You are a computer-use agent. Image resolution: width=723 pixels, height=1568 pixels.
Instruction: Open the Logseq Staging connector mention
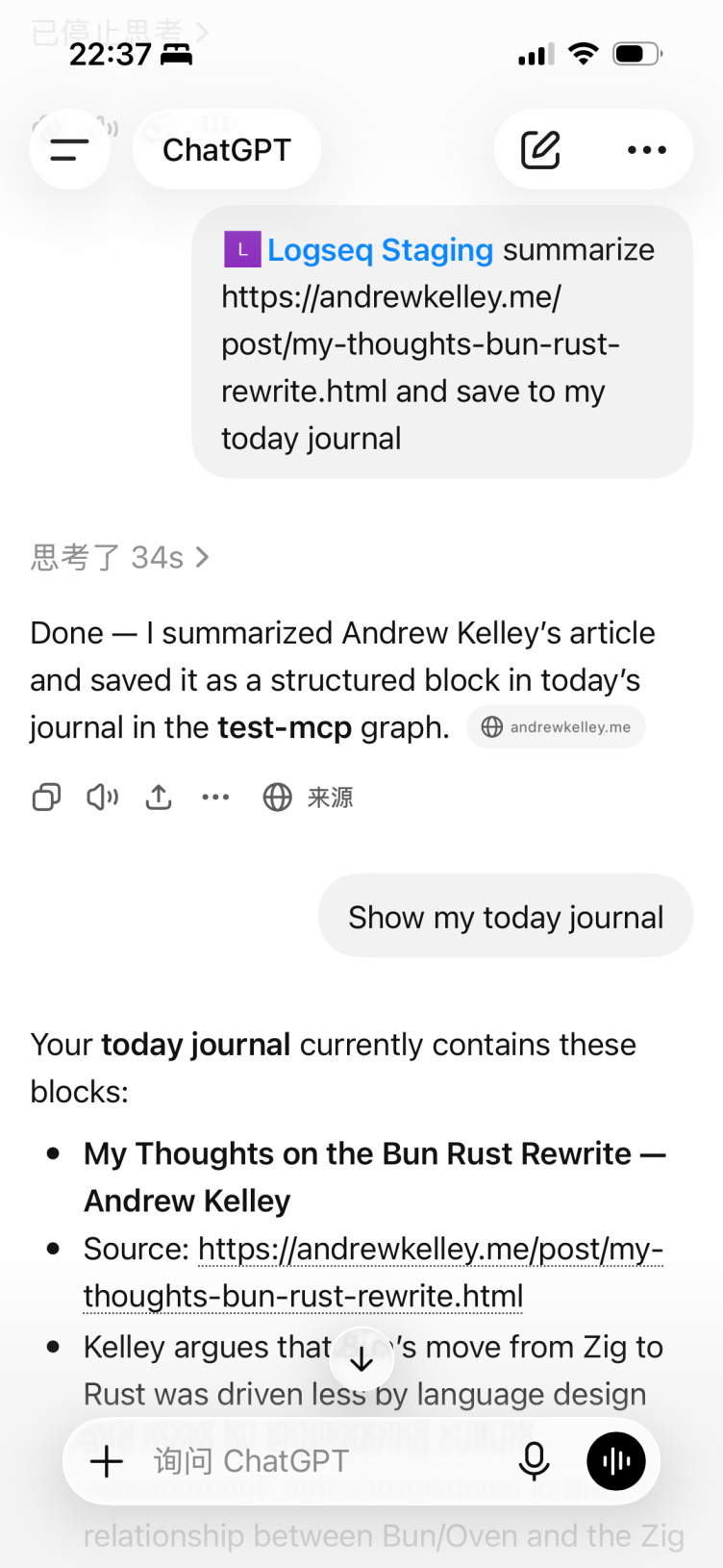[x=359, y=250]
